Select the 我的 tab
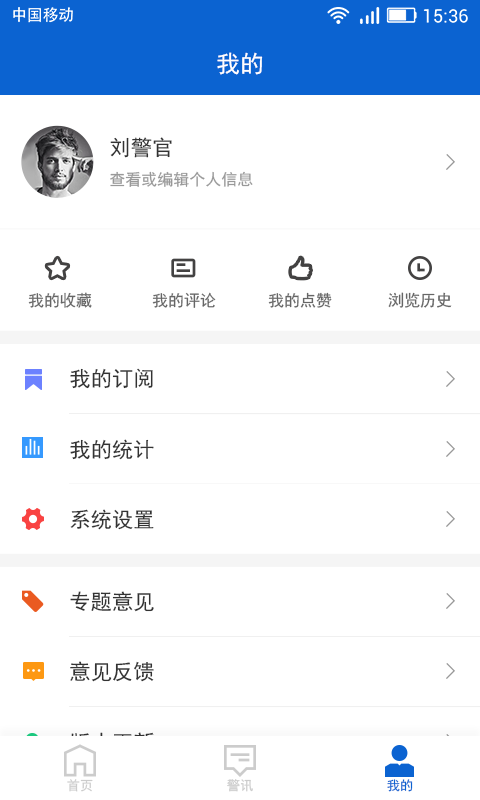This screenshot has height=800, width=480. tap(399, 768)
